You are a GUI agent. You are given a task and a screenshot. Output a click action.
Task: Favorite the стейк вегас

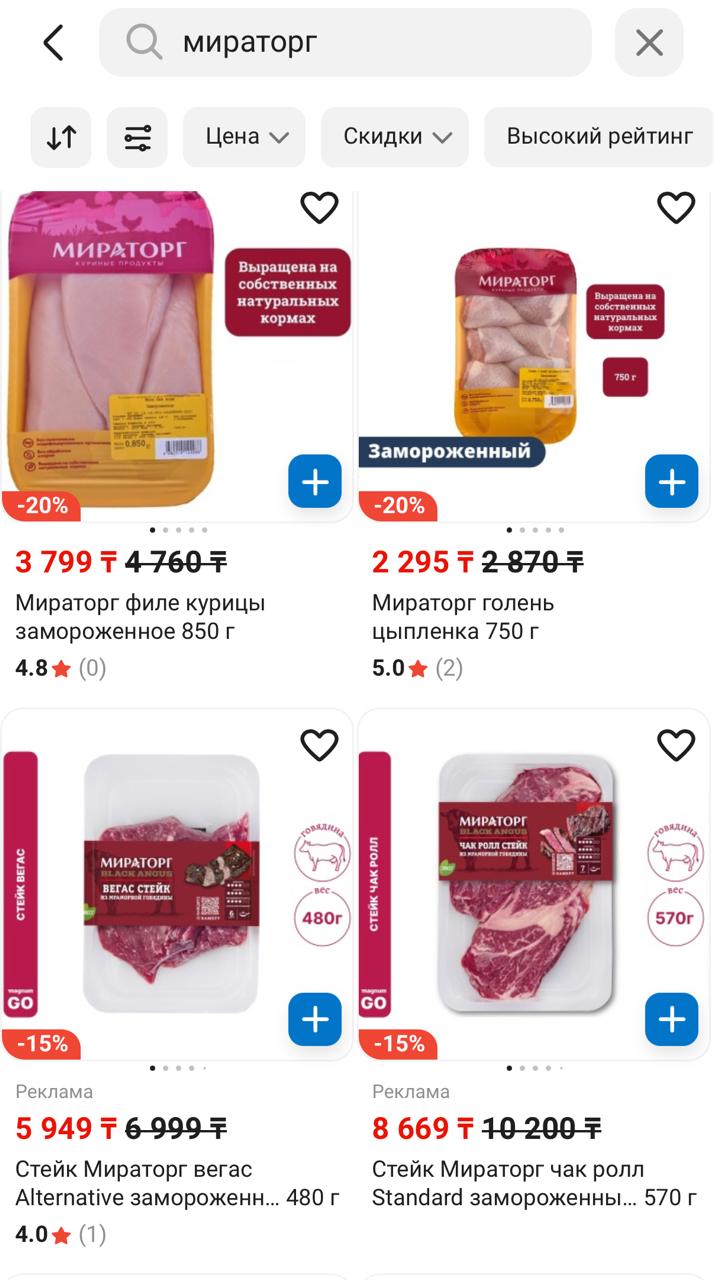click(x=319, y=745)
